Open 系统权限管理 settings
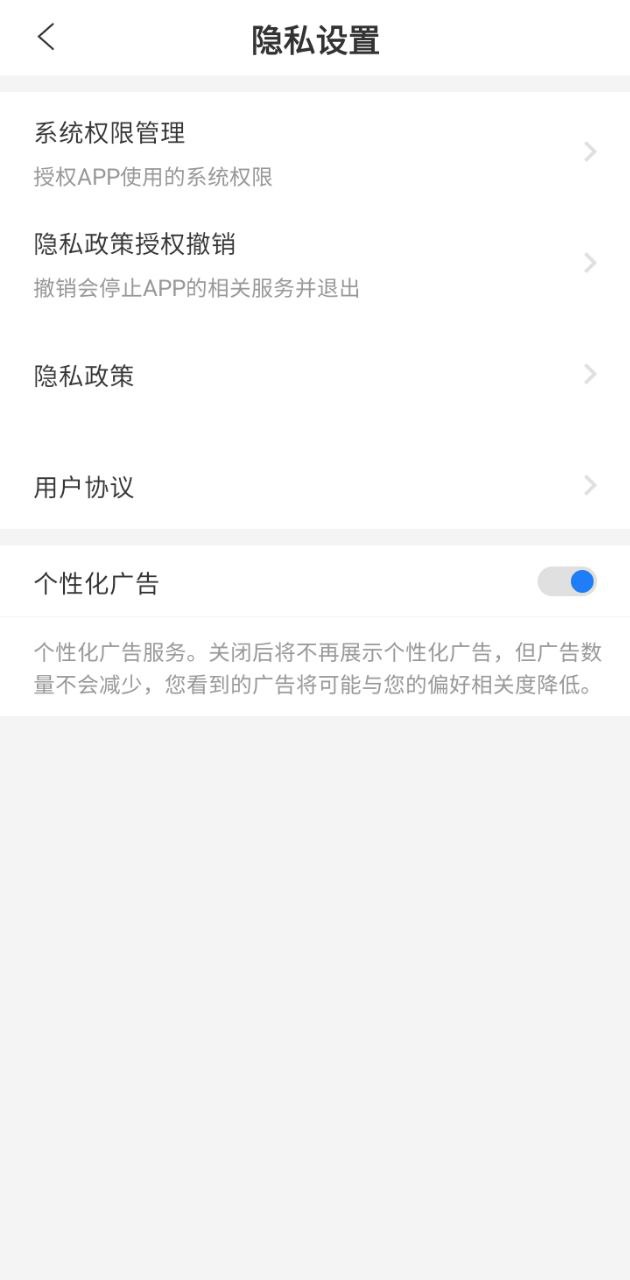Image resolution: width=630 pixels, height=1280 pixels. click(315, 152)
